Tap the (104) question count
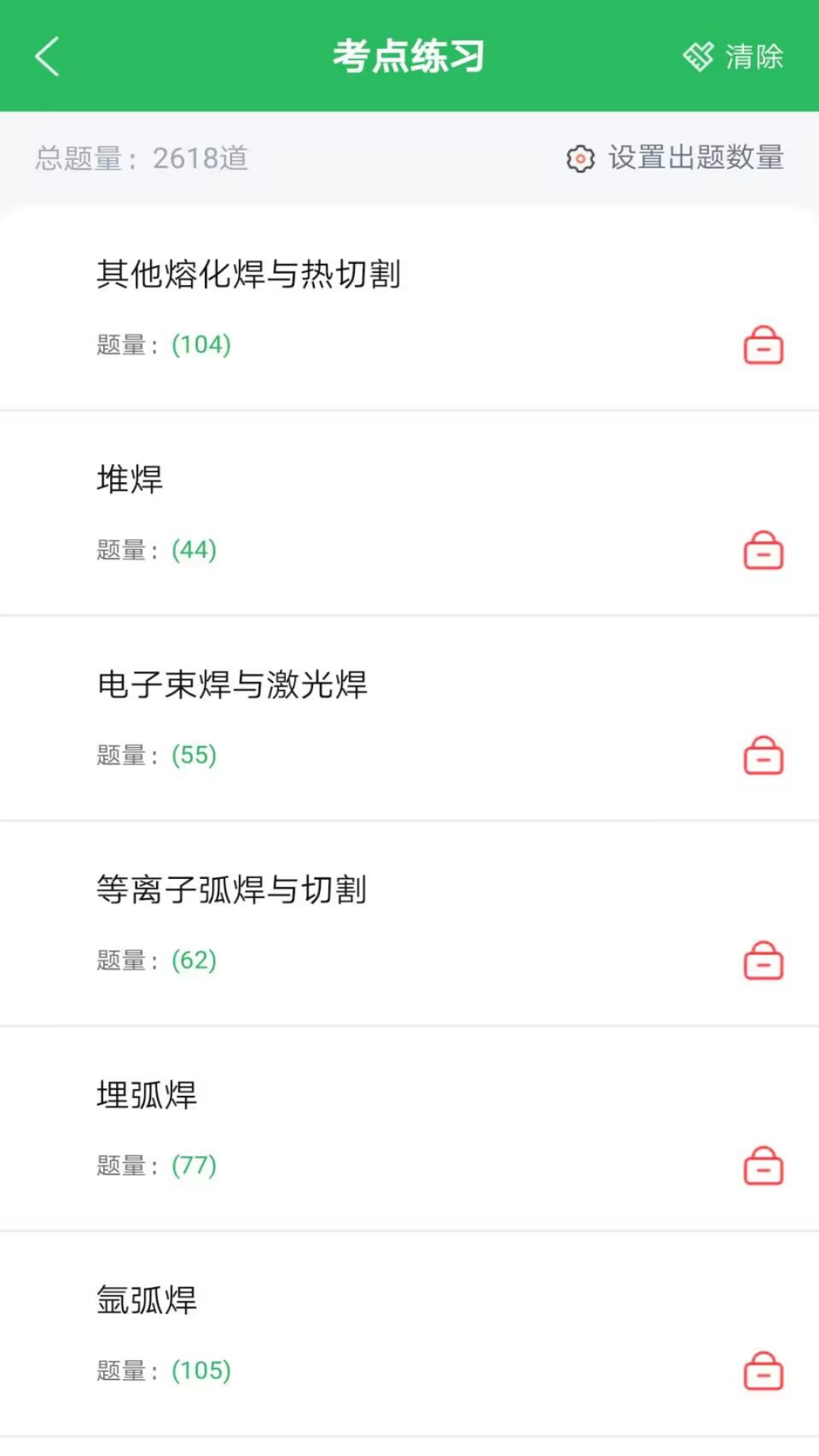The height and width of the screenshot is (1456, 819). [x=200, y=345]
